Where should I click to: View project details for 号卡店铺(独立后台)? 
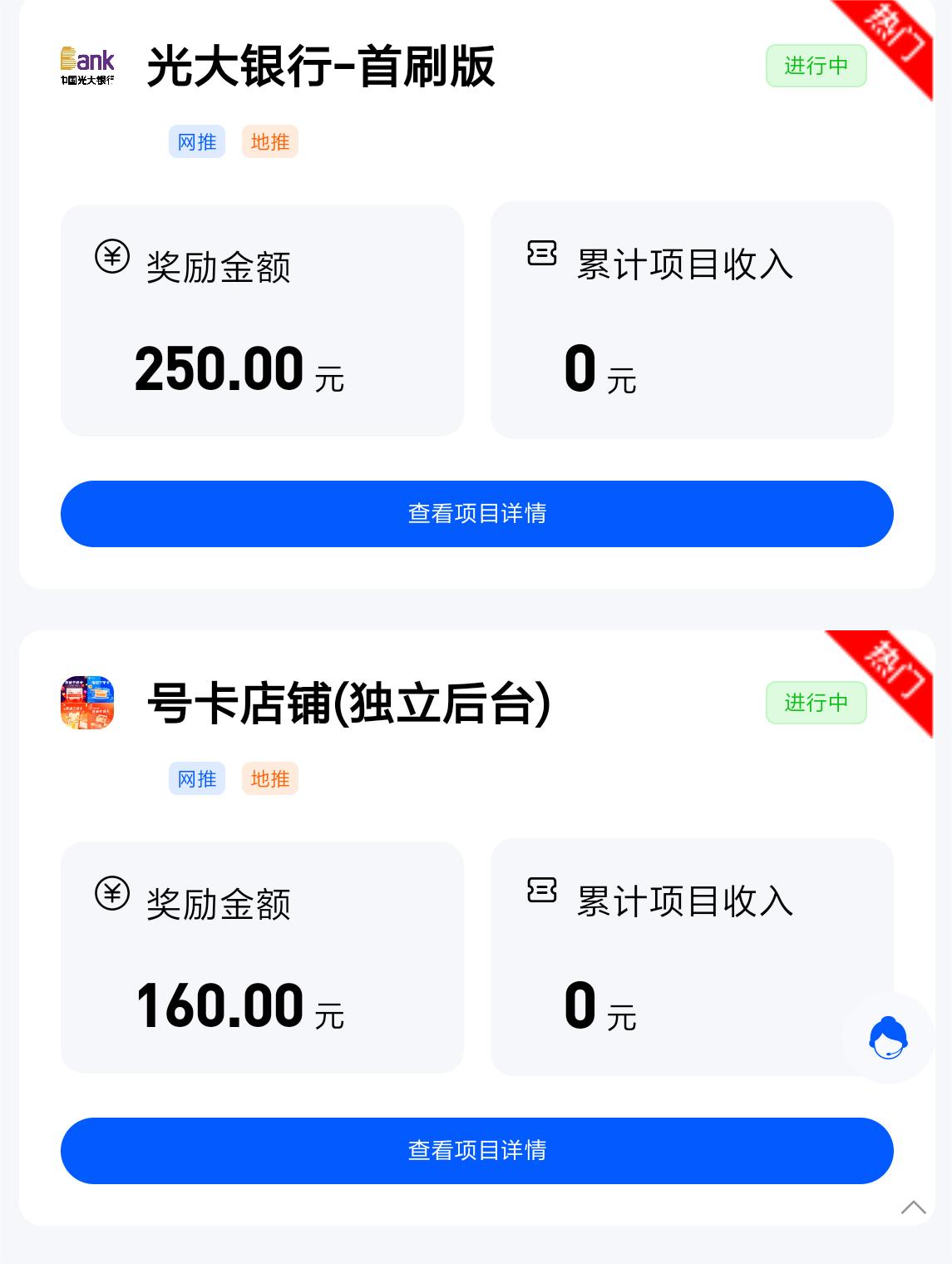pos(476,1151)
